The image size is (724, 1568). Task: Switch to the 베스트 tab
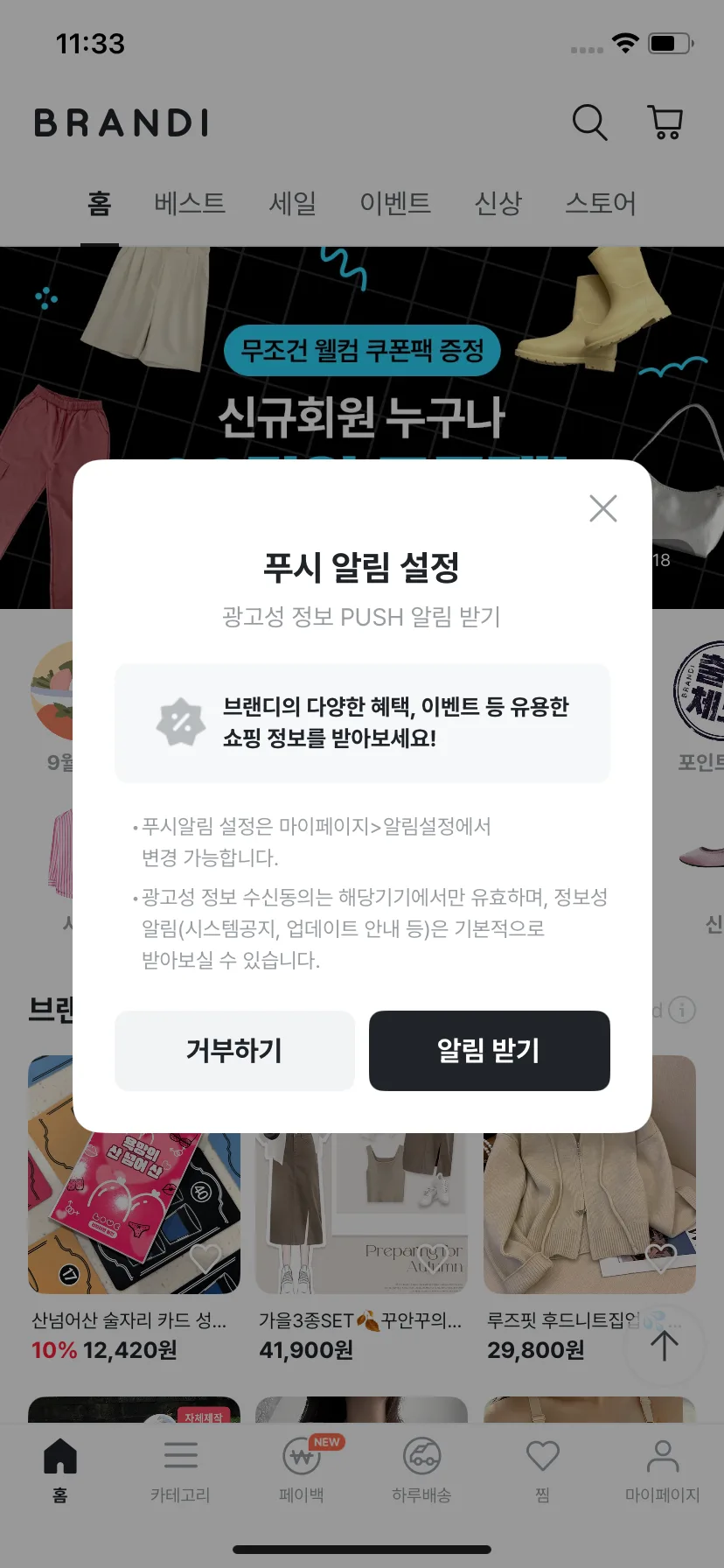point(190,203)
